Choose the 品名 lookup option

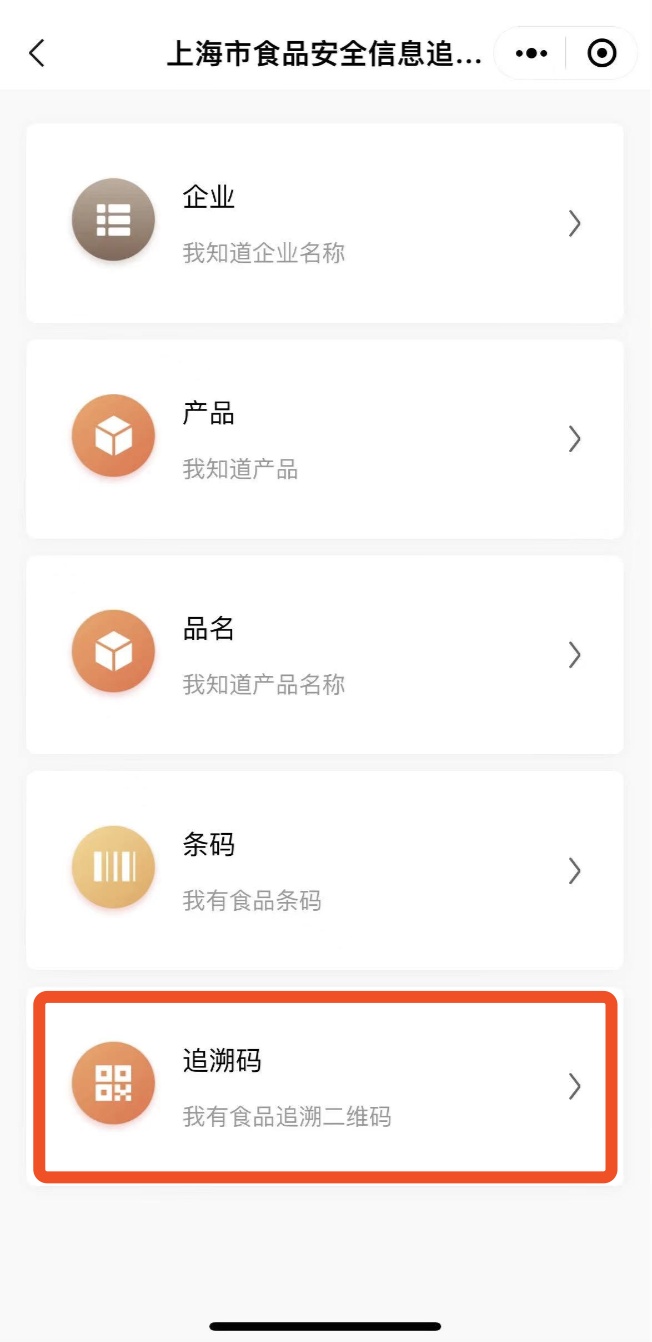tap(325, 655)
